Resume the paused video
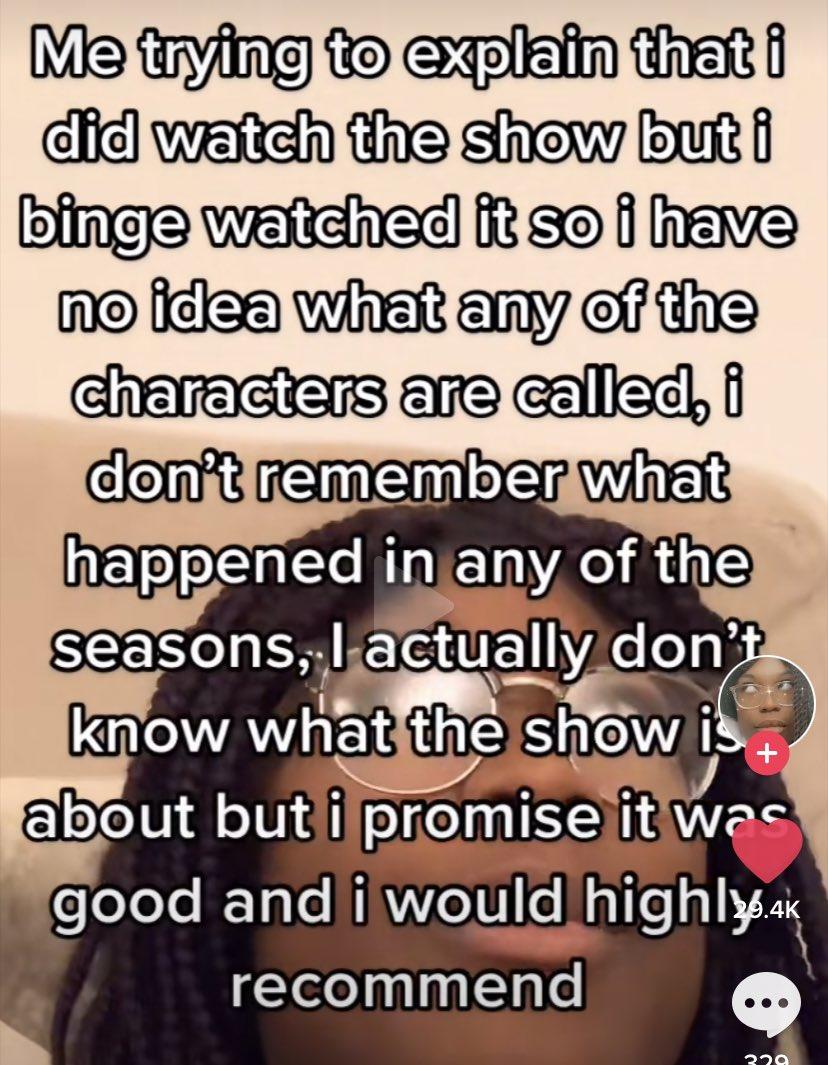This screenshot has width=828, height=1065. (x=412, y=606)
